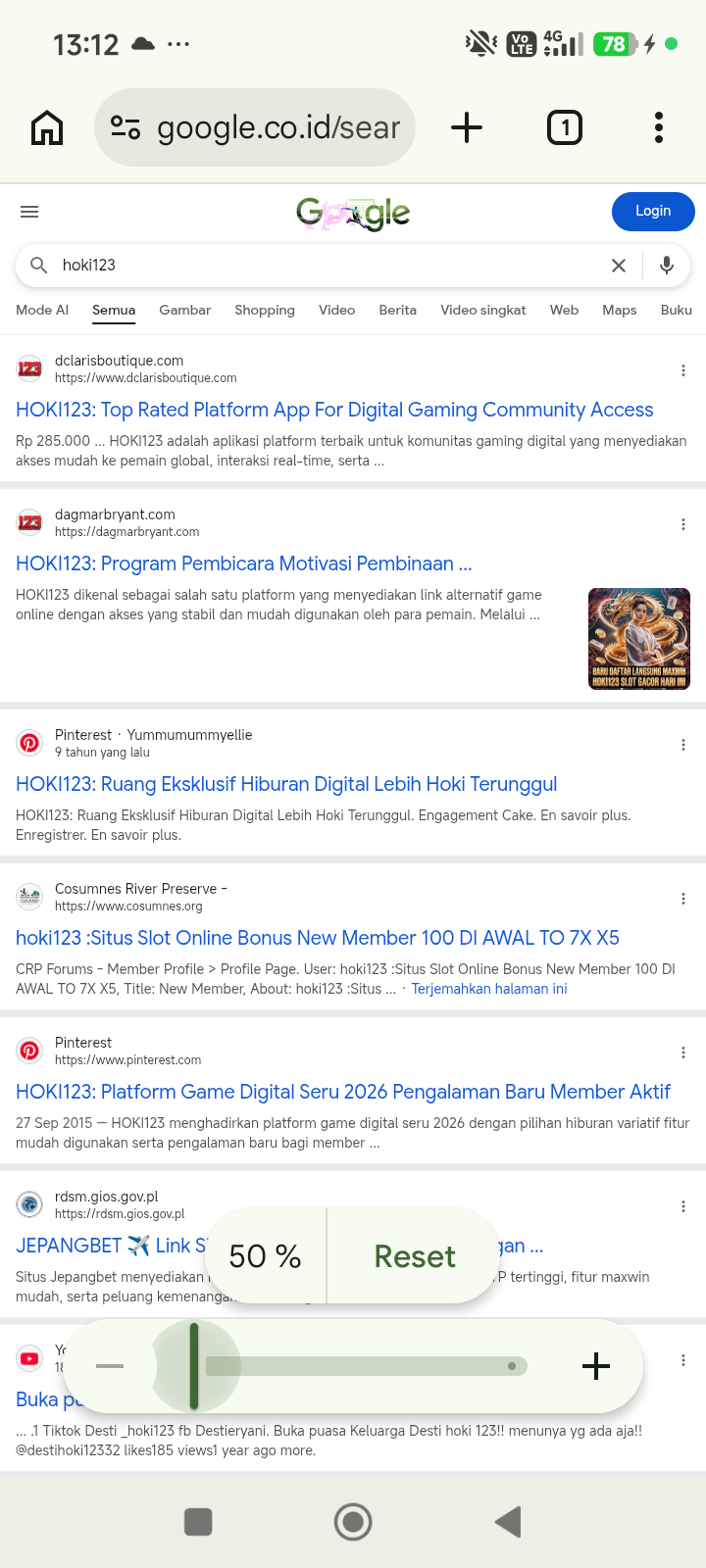
Task: Switch to the Berita tab
Action: (397, 310)
